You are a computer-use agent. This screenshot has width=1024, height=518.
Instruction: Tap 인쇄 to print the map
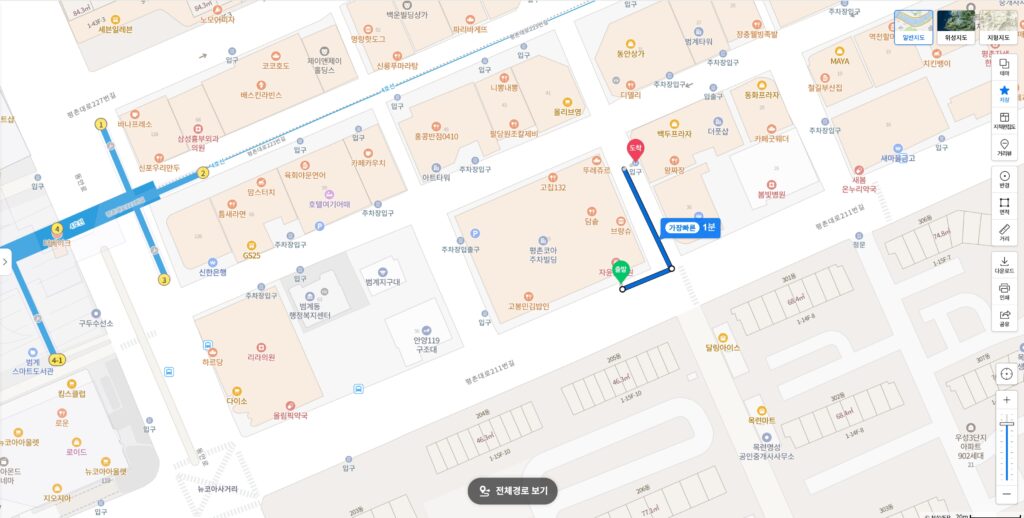1005,291
